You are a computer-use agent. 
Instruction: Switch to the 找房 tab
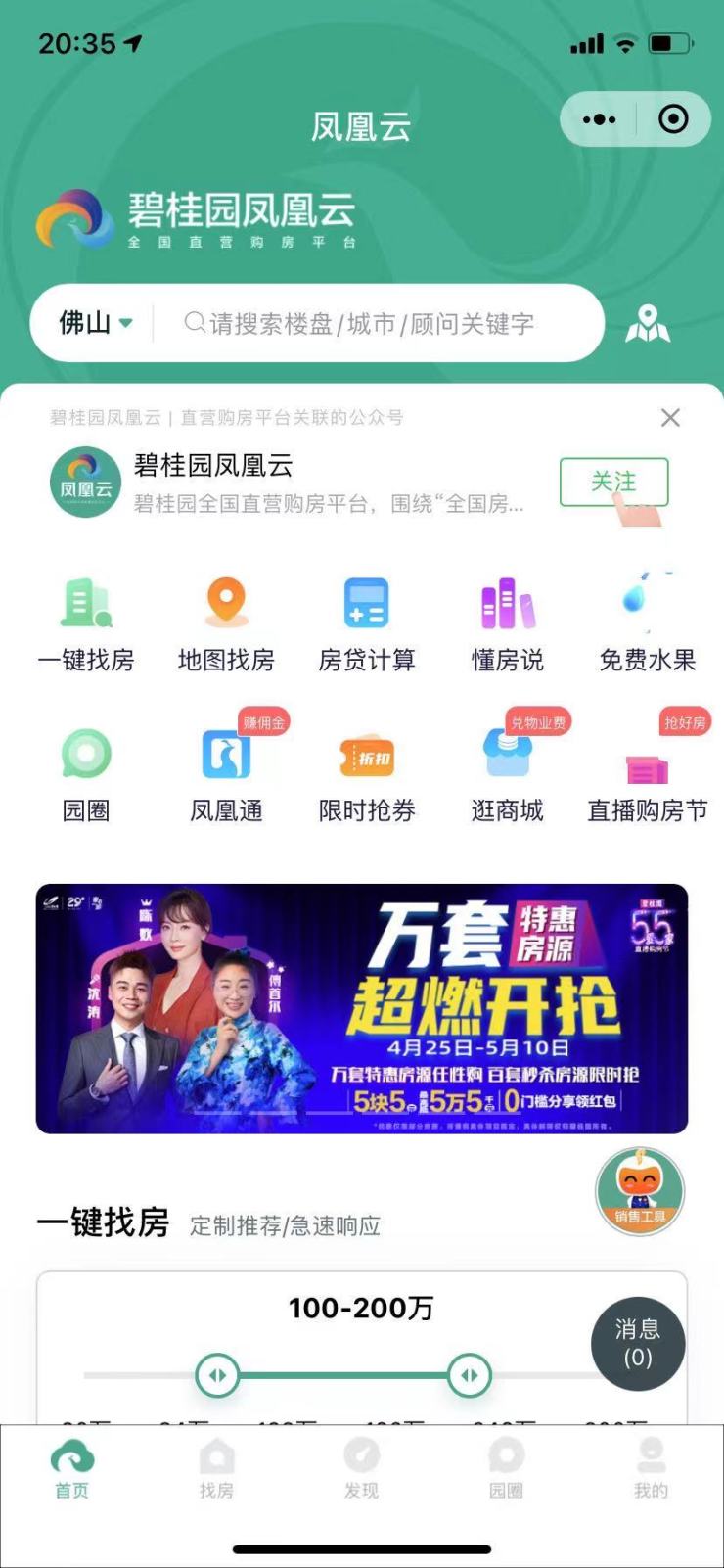(216, 1469)
